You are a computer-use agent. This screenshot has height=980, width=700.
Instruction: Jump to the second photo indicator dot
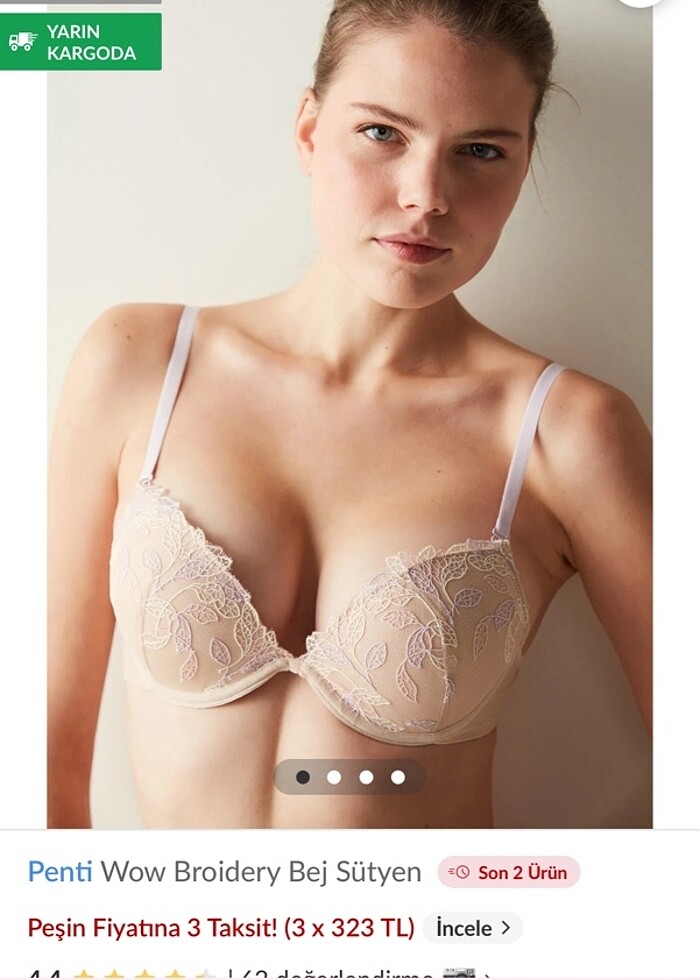point(334,777)
